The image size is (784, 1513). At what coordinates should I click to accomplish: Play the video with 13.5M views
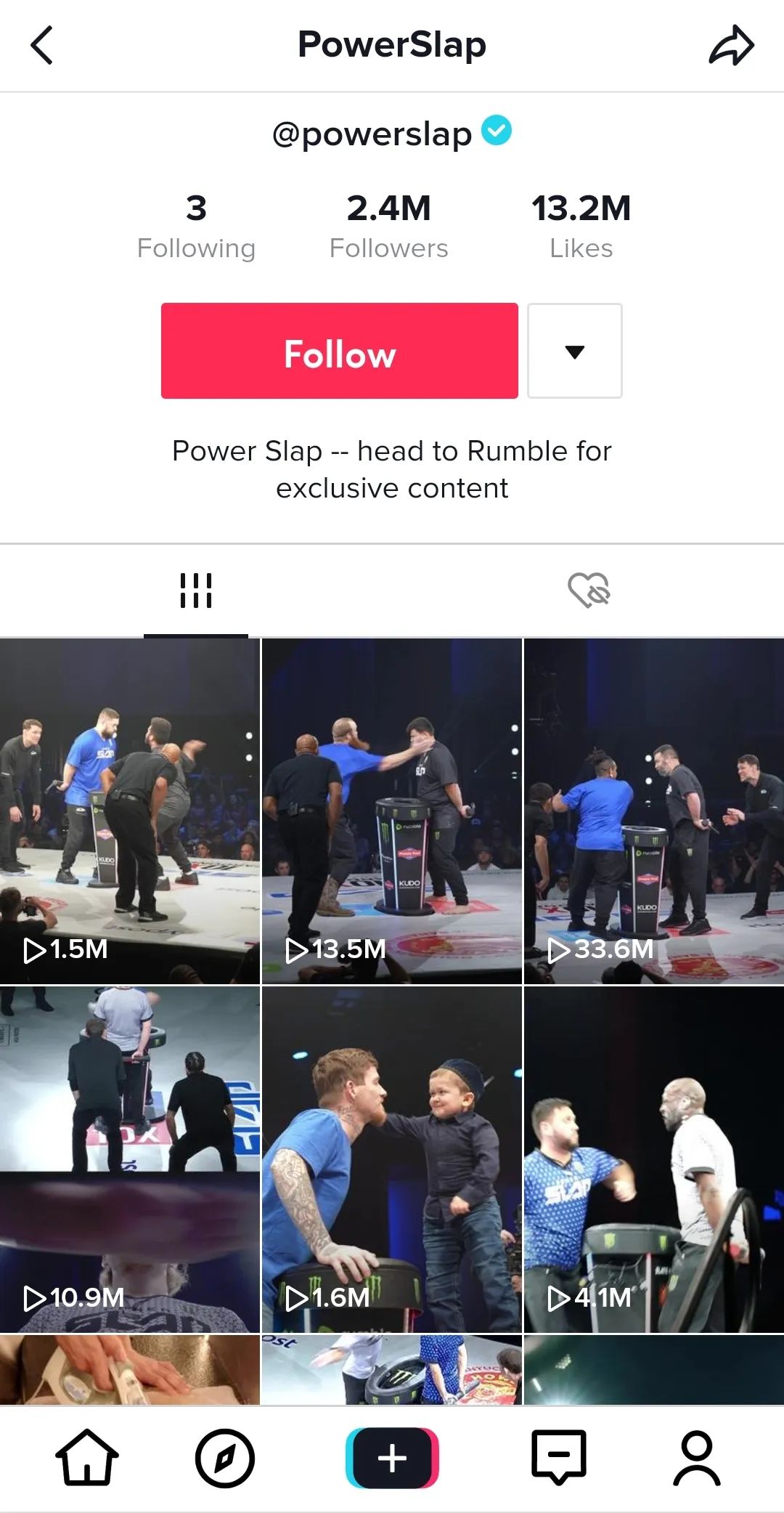pyautogui.click(x=392, y=811)
